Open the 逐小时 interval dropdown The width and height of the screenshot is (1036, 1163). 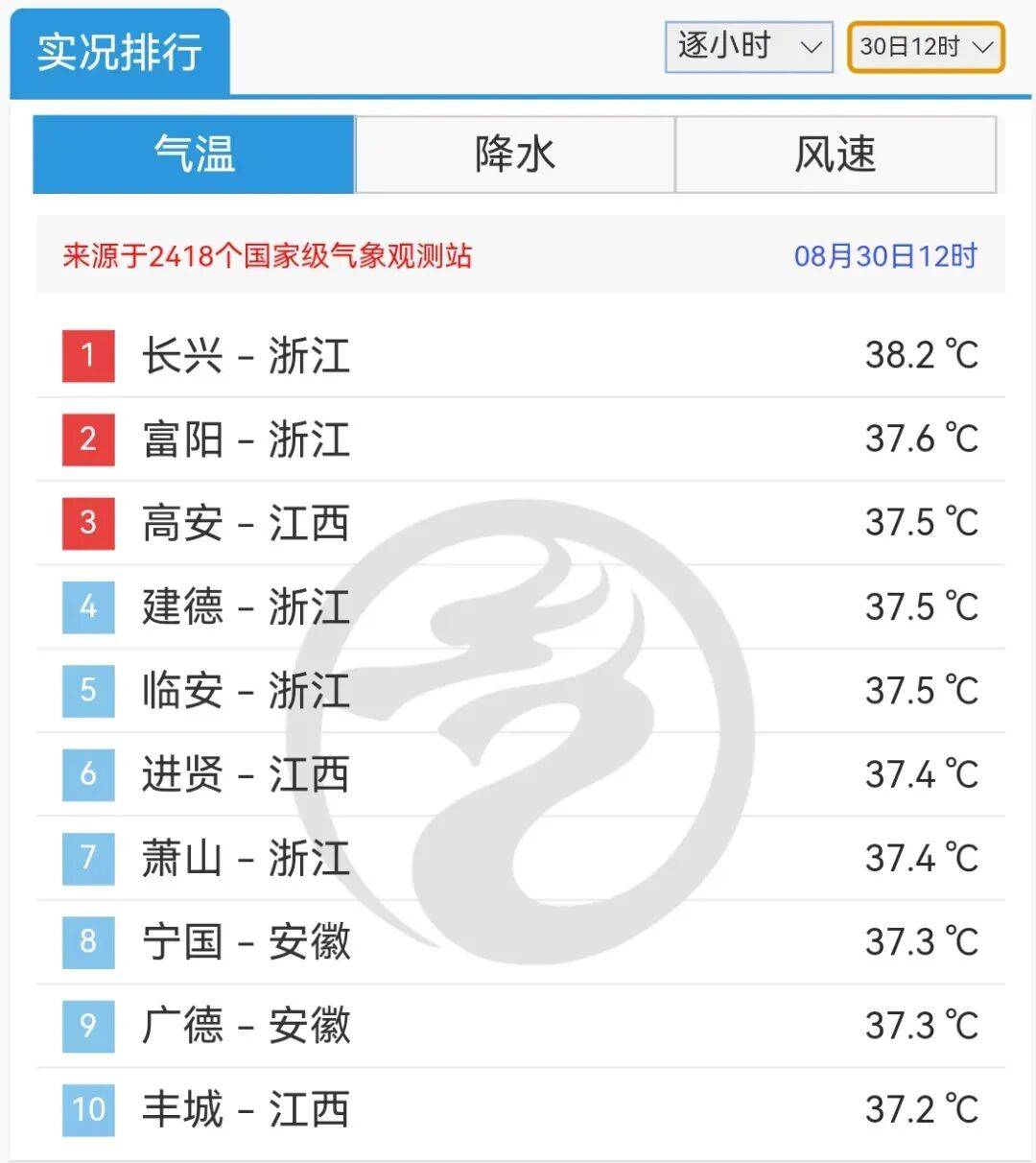748,47
